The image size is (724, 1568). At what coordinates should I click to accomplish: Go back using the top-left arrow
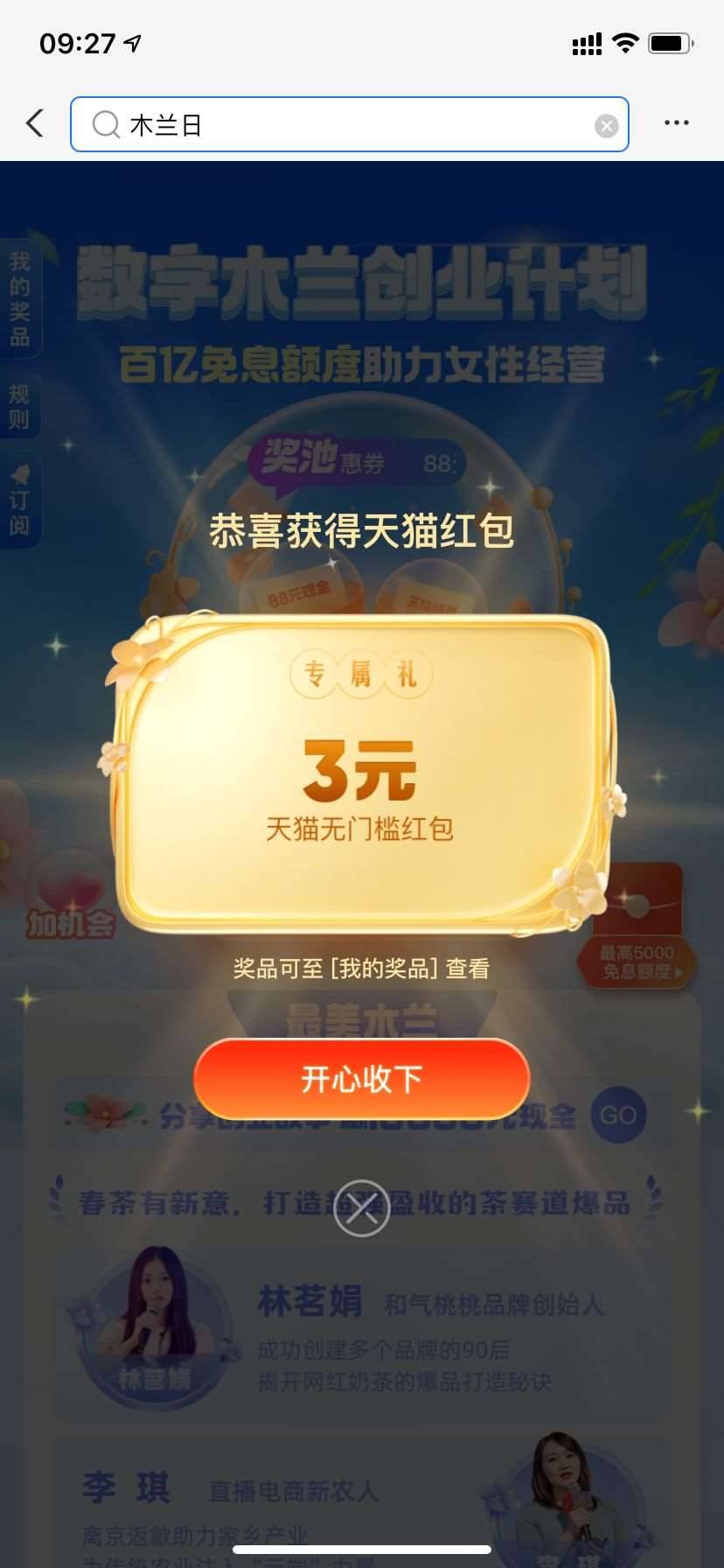[35, 123]
